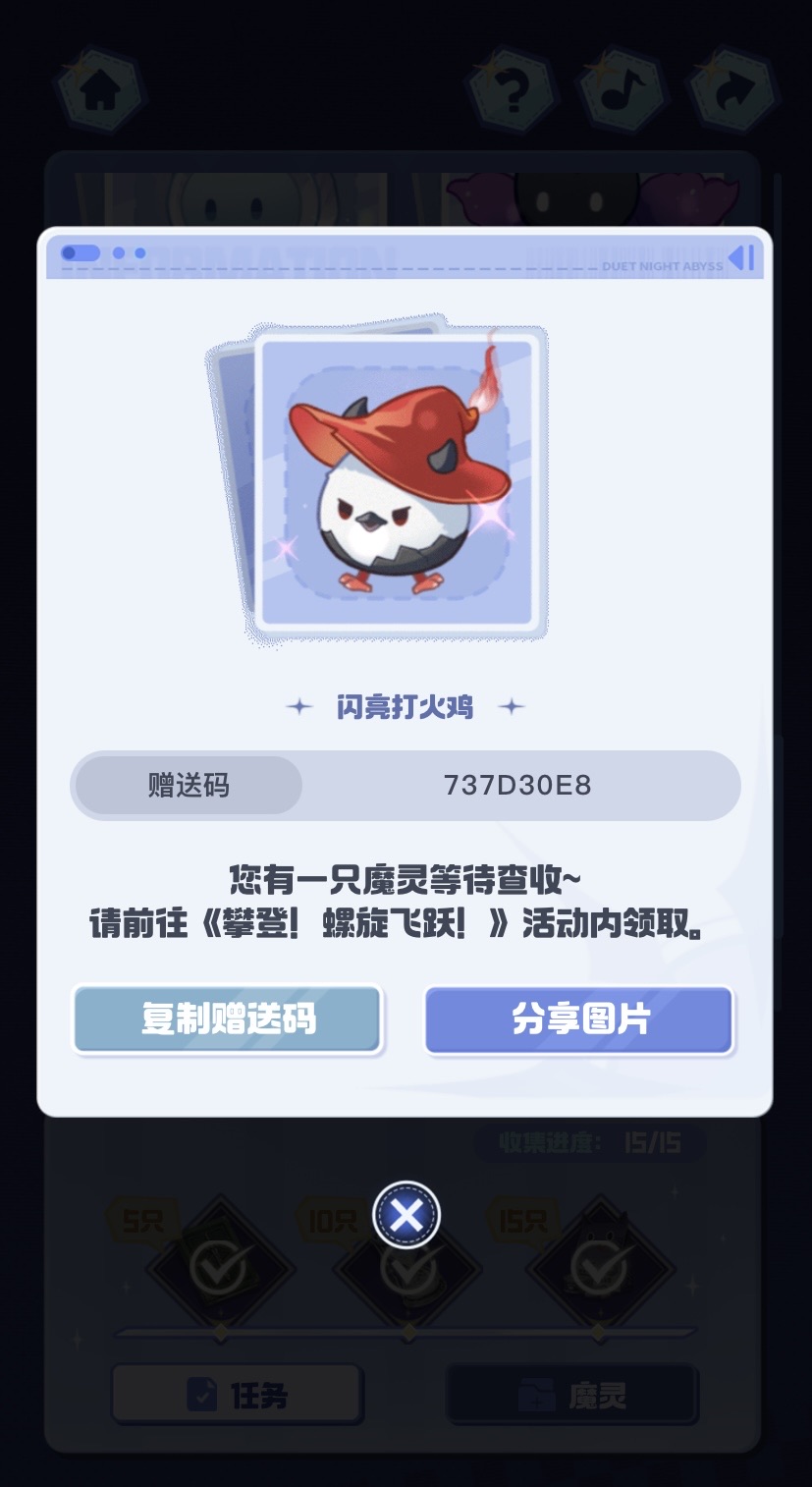This screenshot has height=1487, width=812.
Task: Close the 闪亮打火鸡 gift popup
Action: pyautogui.click(x=406, y=1216)
